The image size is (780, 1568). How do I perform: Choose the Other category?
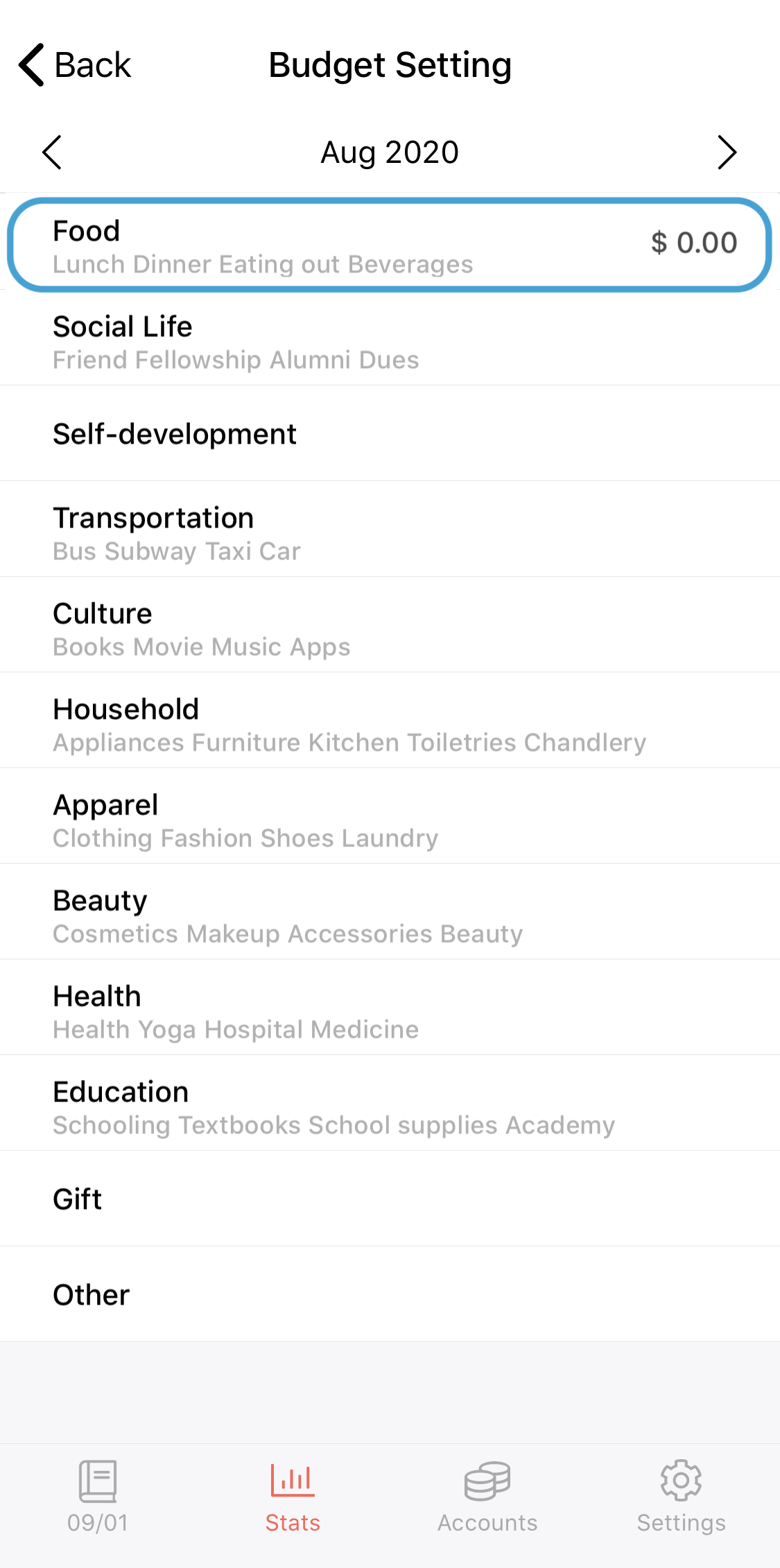[390, 1294]
